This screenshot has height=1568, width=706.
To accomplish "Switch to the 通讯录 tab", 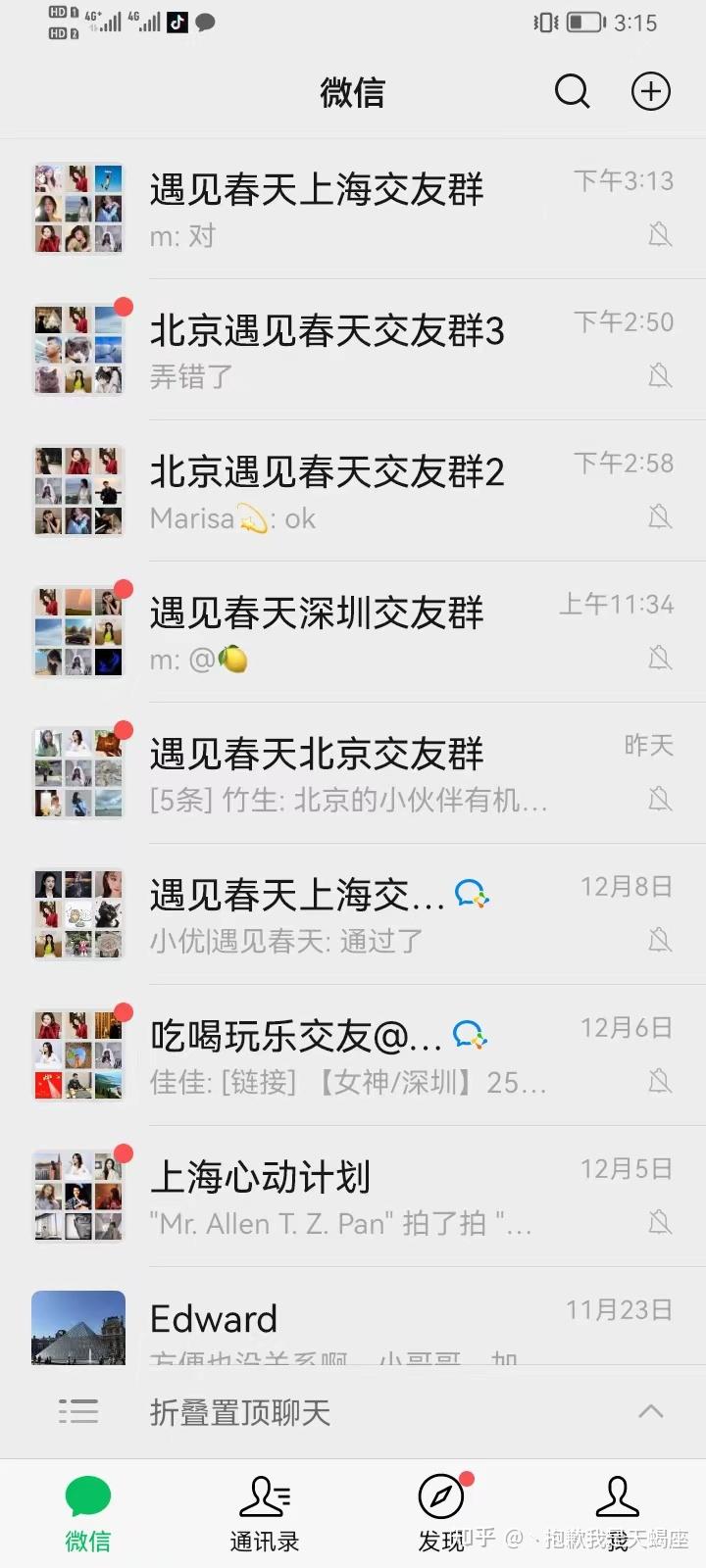I will [x=264, y=1514].
